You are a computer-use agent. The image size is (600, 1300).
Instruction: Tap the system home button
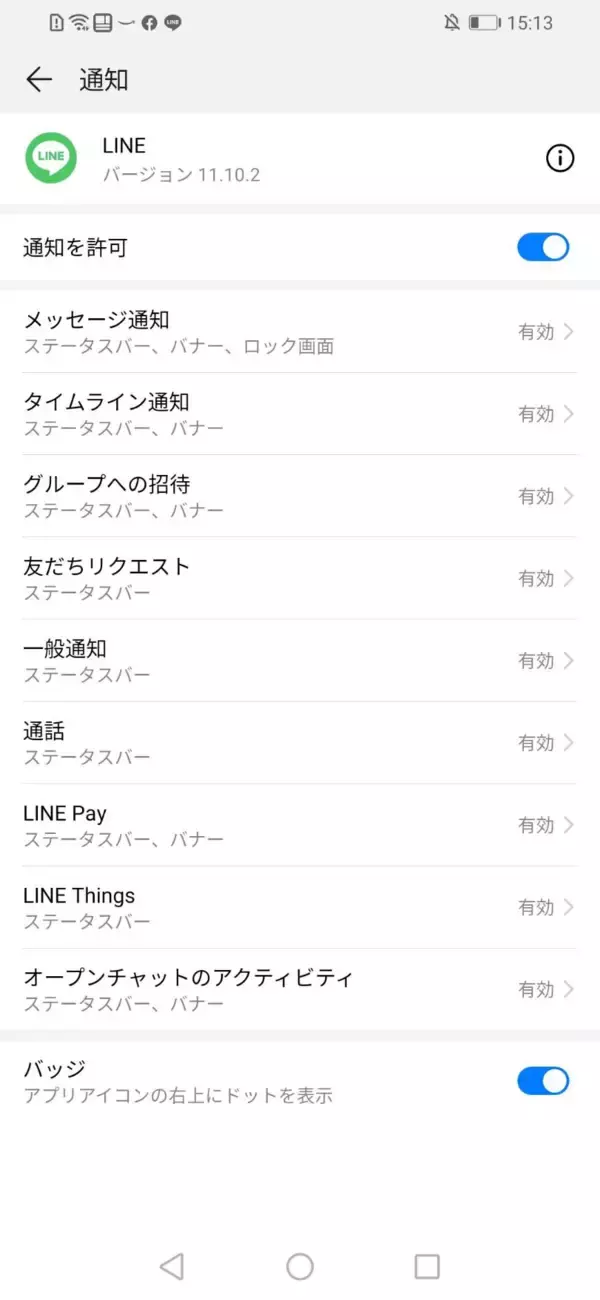[x=300, y=1267]
